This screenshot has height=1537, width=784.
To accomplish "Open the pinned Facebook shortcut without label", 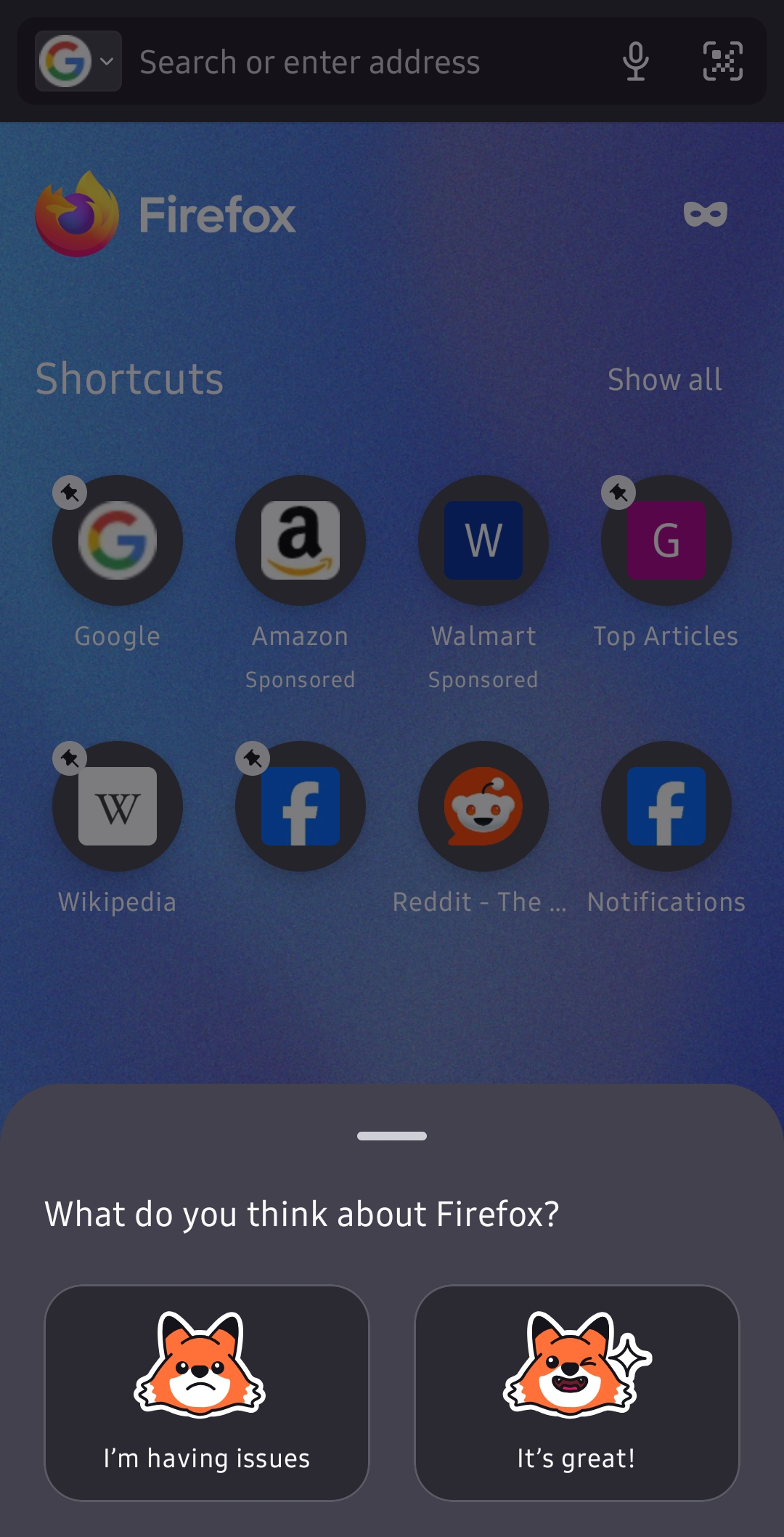I will click(301, 806).
